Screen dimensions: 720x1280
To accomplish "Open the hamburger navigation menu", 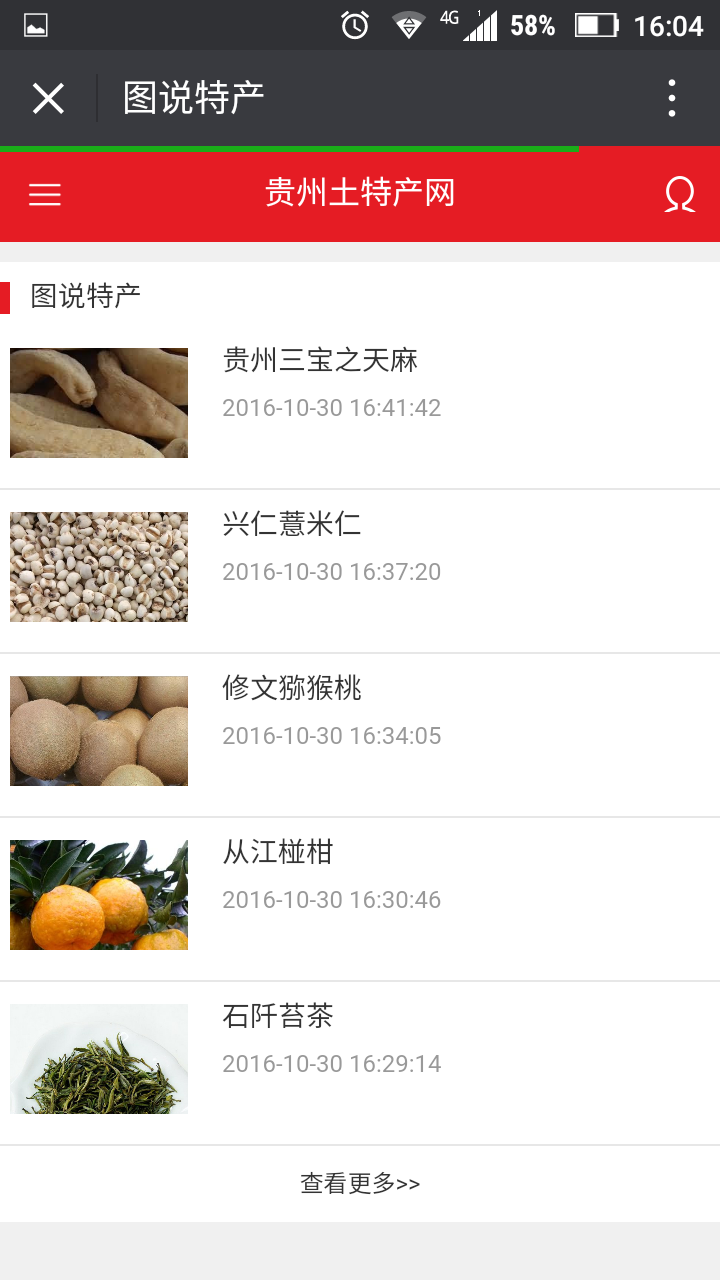I will (45, 194).
